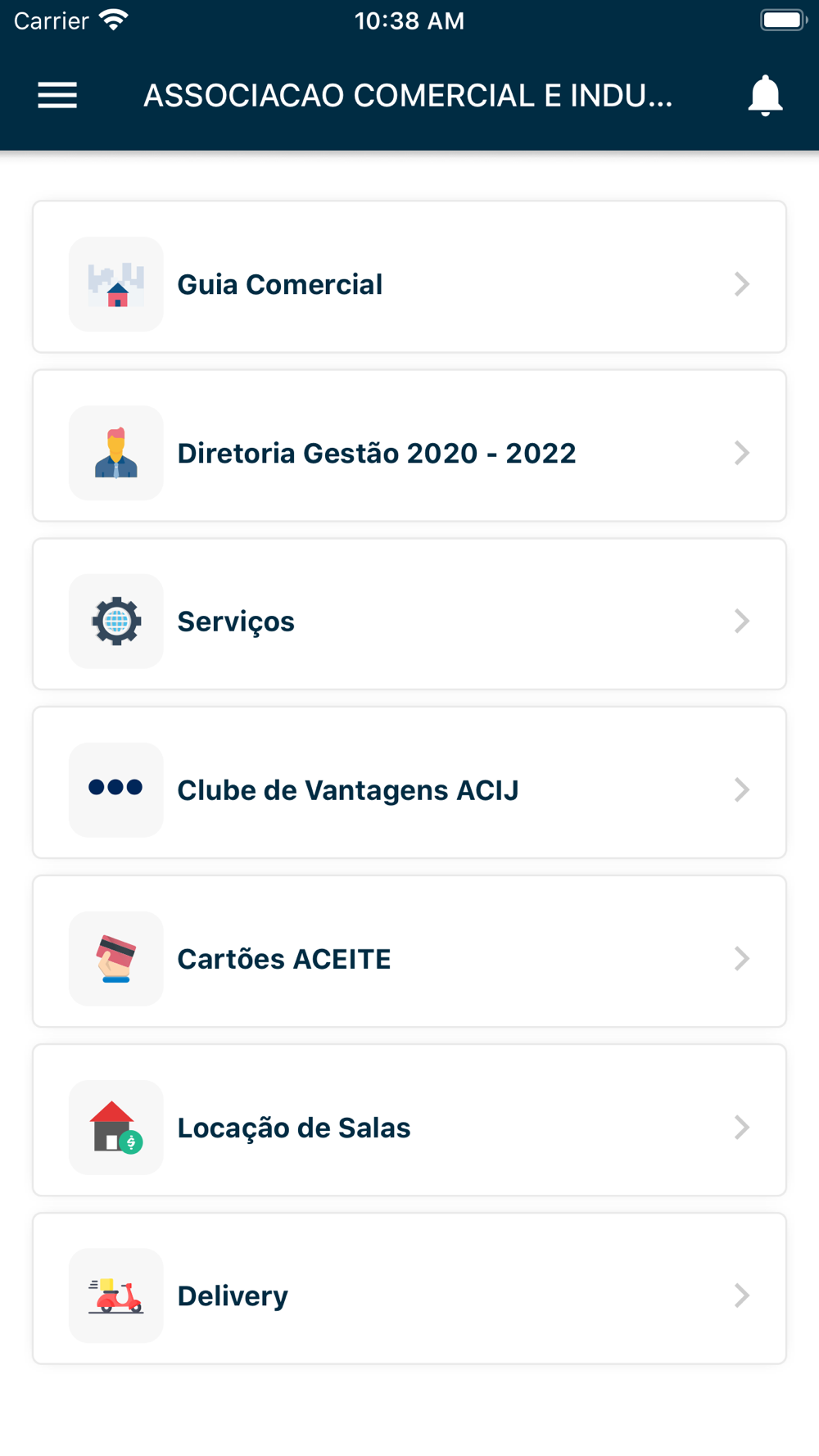Open Locação de Salas
819x1456 pixels.
pos(409,1120)
